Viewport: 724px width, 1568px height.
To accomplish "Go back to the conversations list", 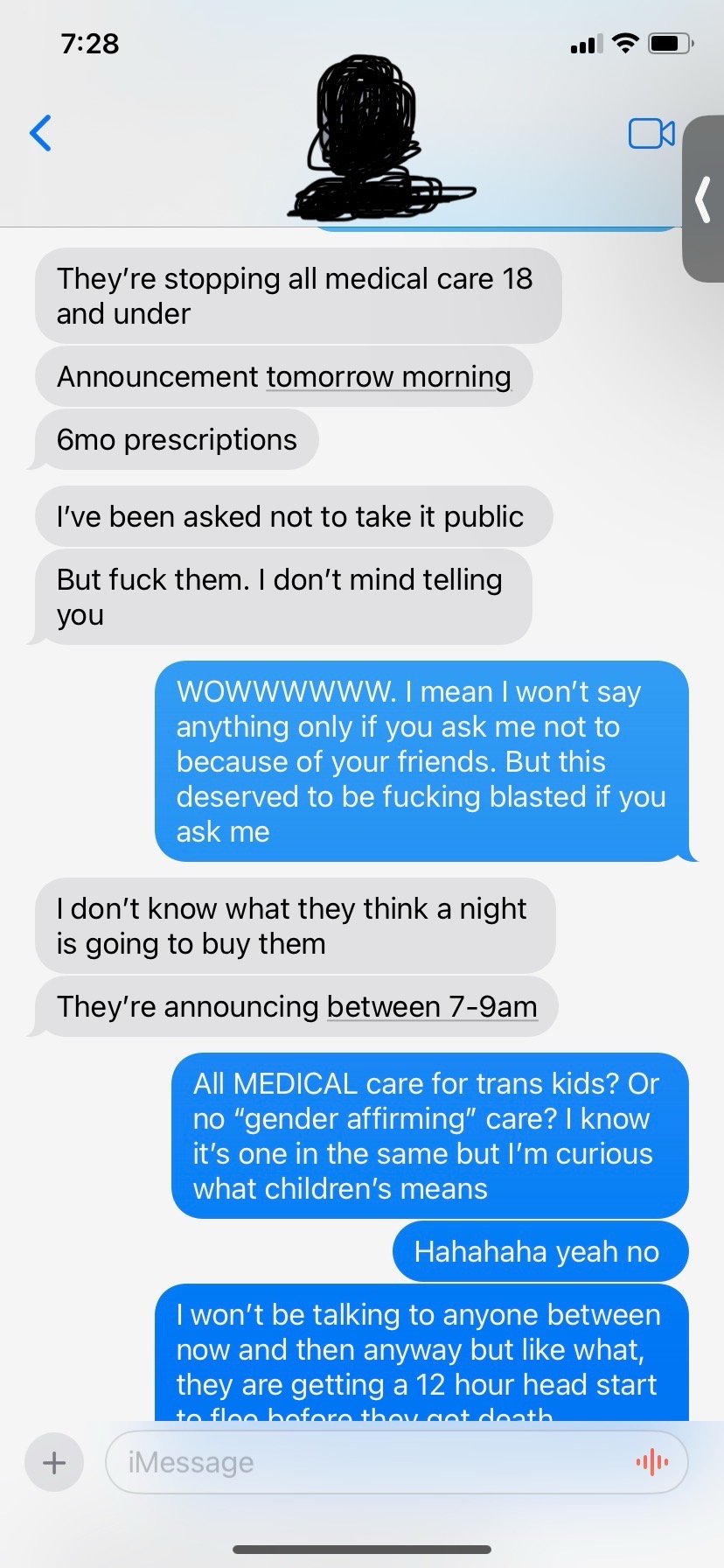I will 40,133.
